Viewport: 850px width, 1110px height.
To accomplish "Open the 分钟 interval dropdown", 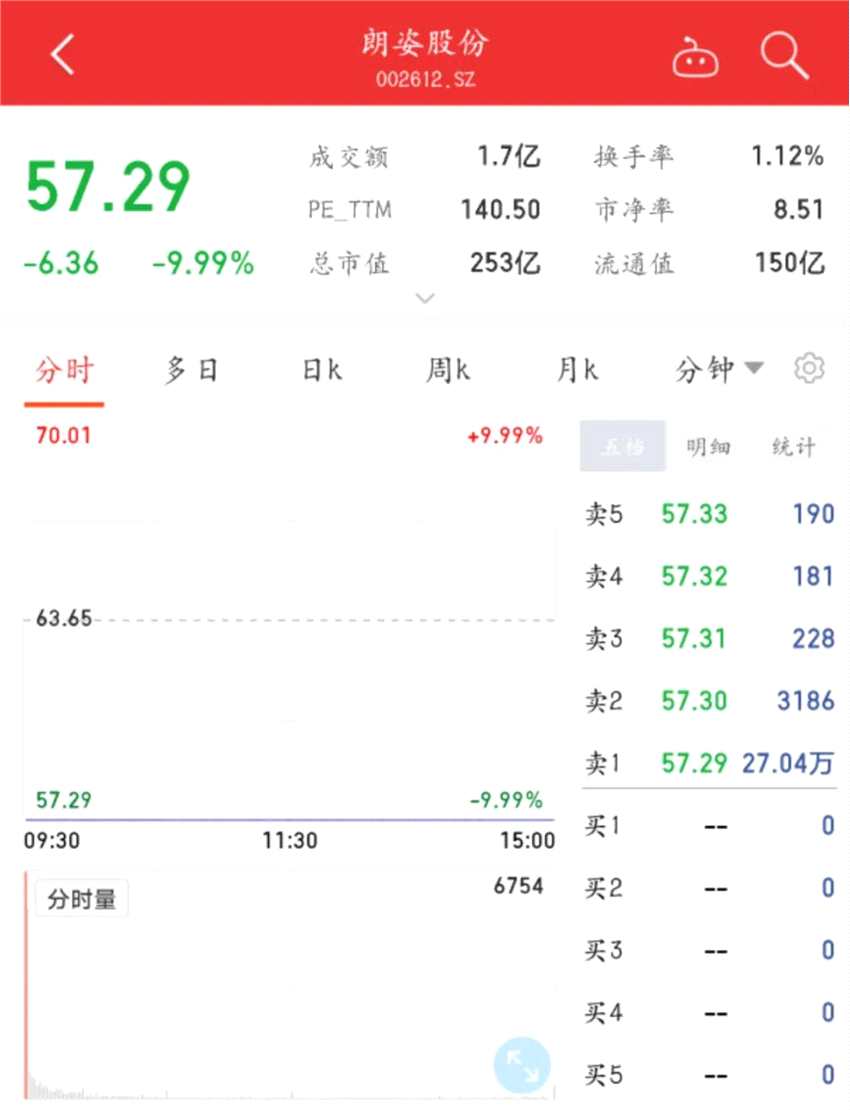I will (719, 371).
